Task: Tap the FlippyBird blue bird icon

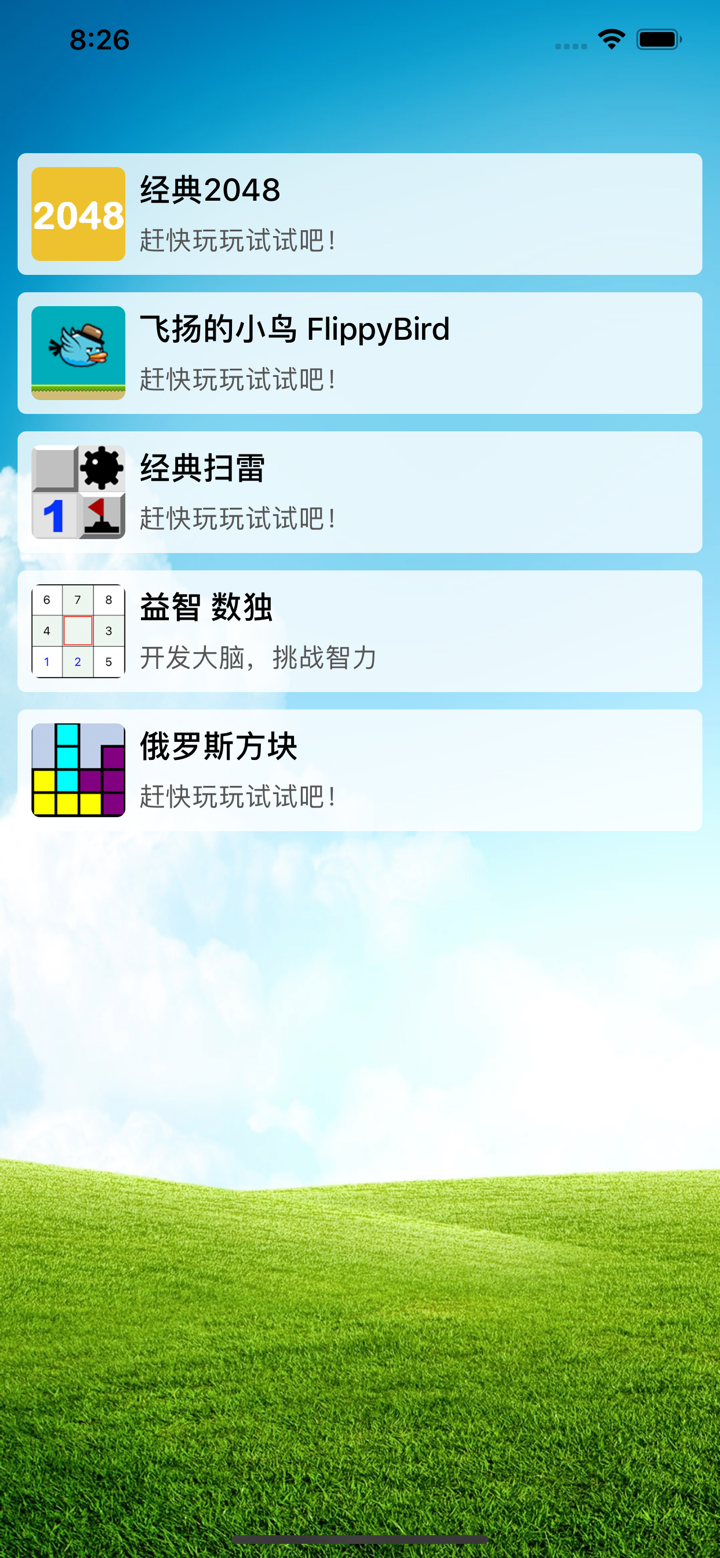Action: [78, 353]
